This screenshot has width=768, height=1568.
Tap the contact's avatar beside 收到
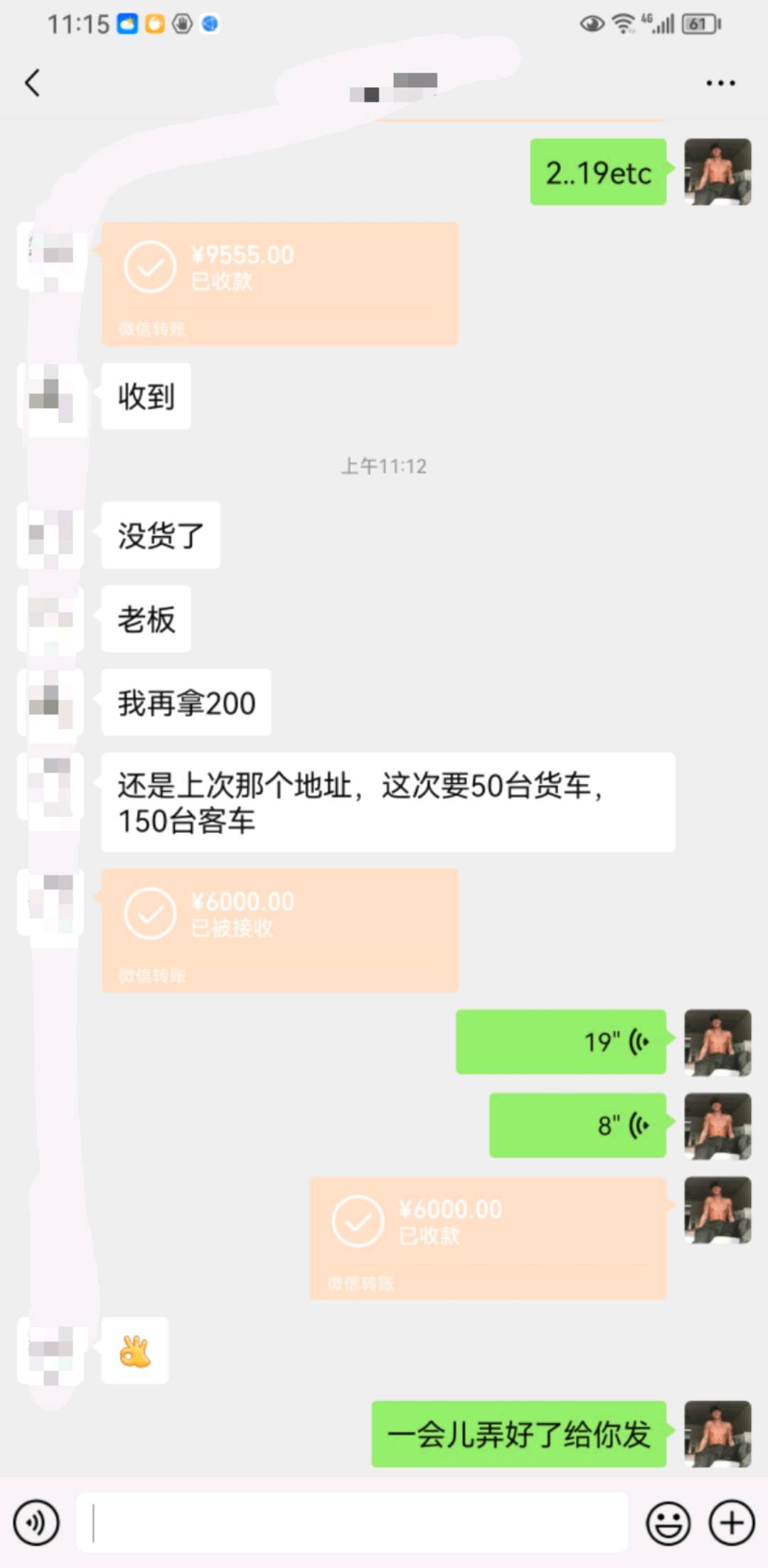pos(51,397)
